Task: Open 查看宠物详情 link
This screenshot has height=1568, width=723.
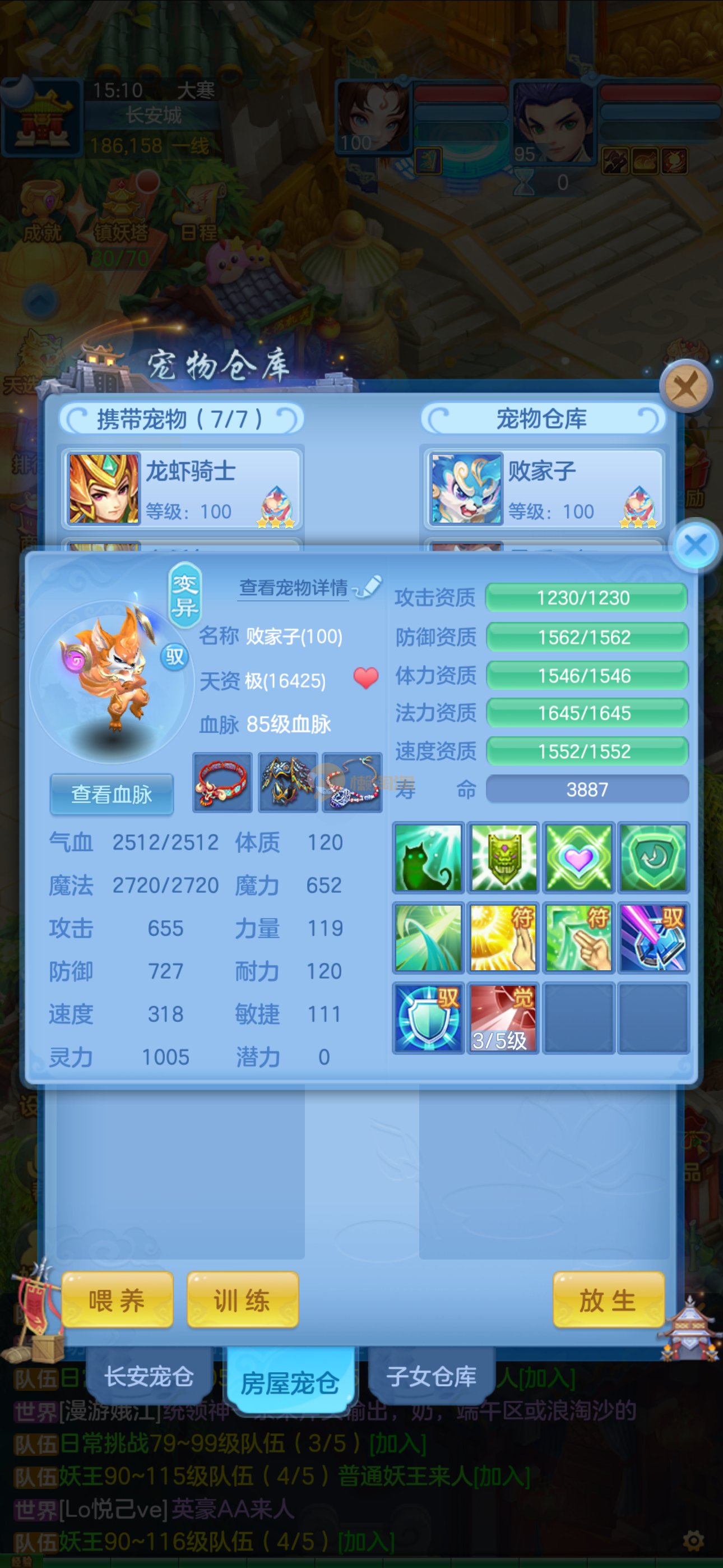Action: coord(294,587)
